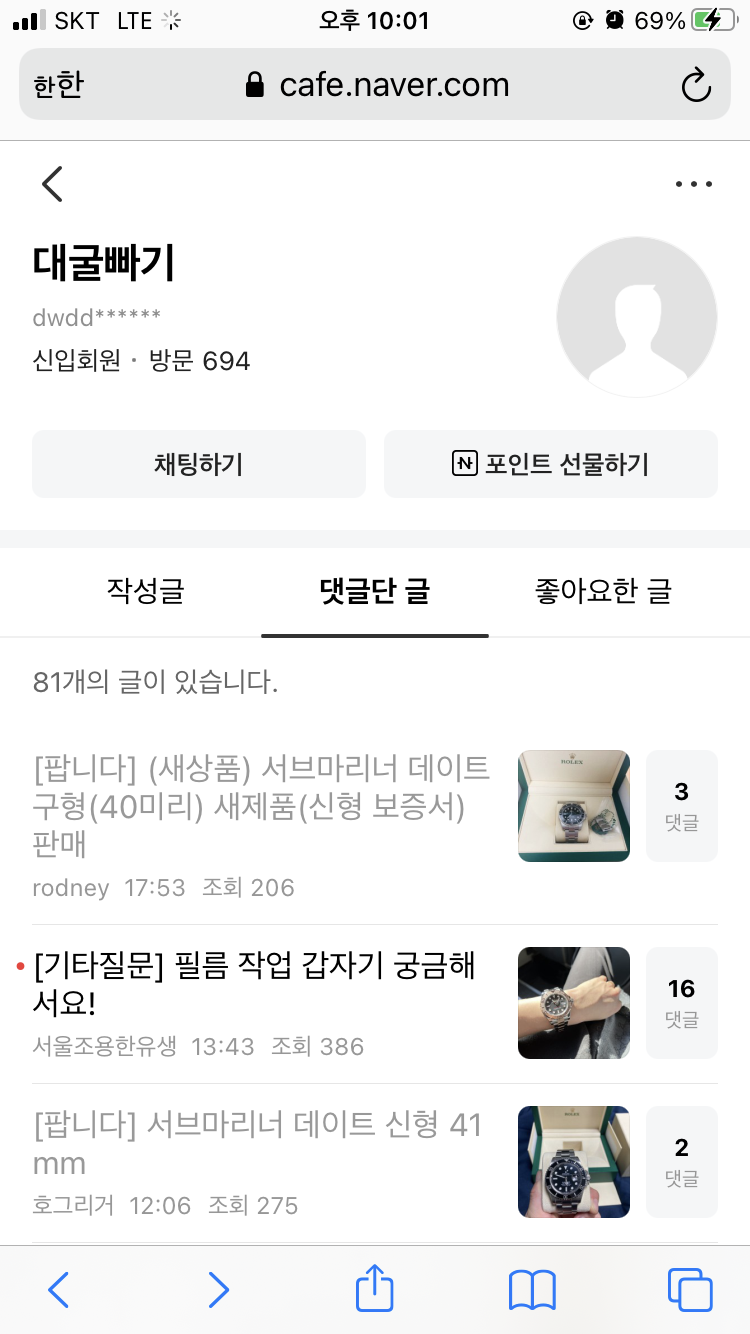Open the 필름 작업 갑자기 궁금해서요 question post

pos(255,984)
